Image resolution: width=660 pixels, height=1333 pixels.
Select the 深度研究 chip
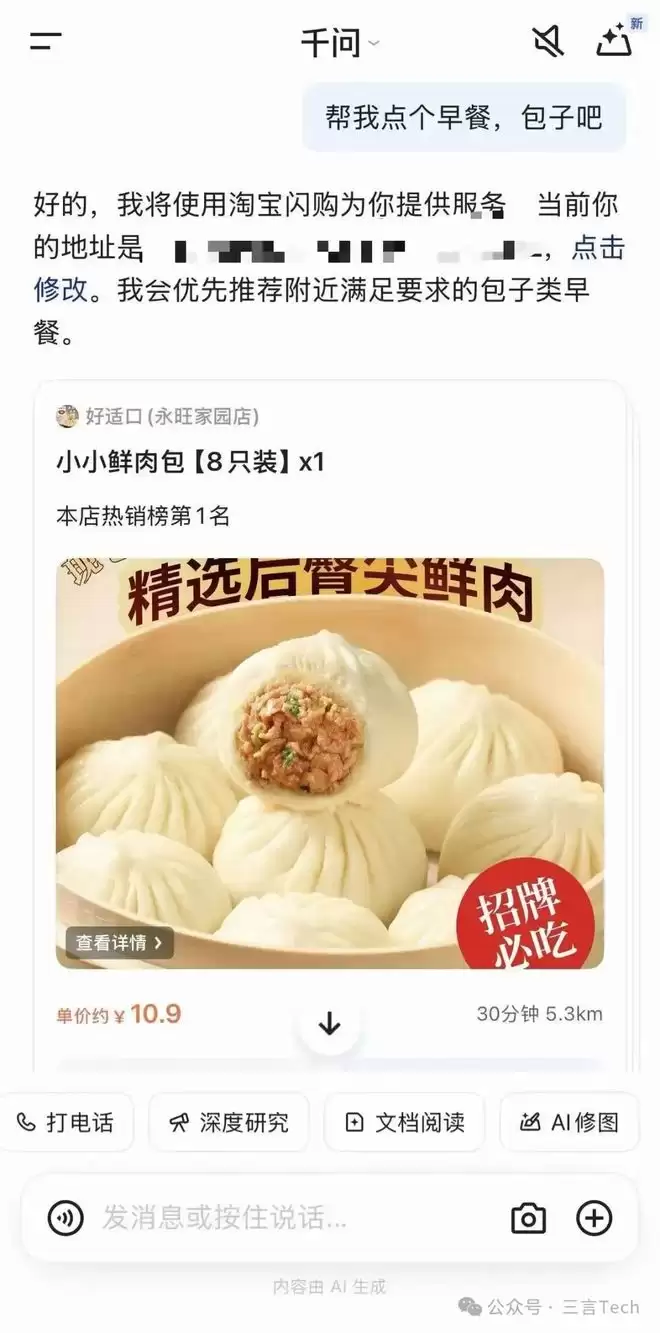point(229,1122)
